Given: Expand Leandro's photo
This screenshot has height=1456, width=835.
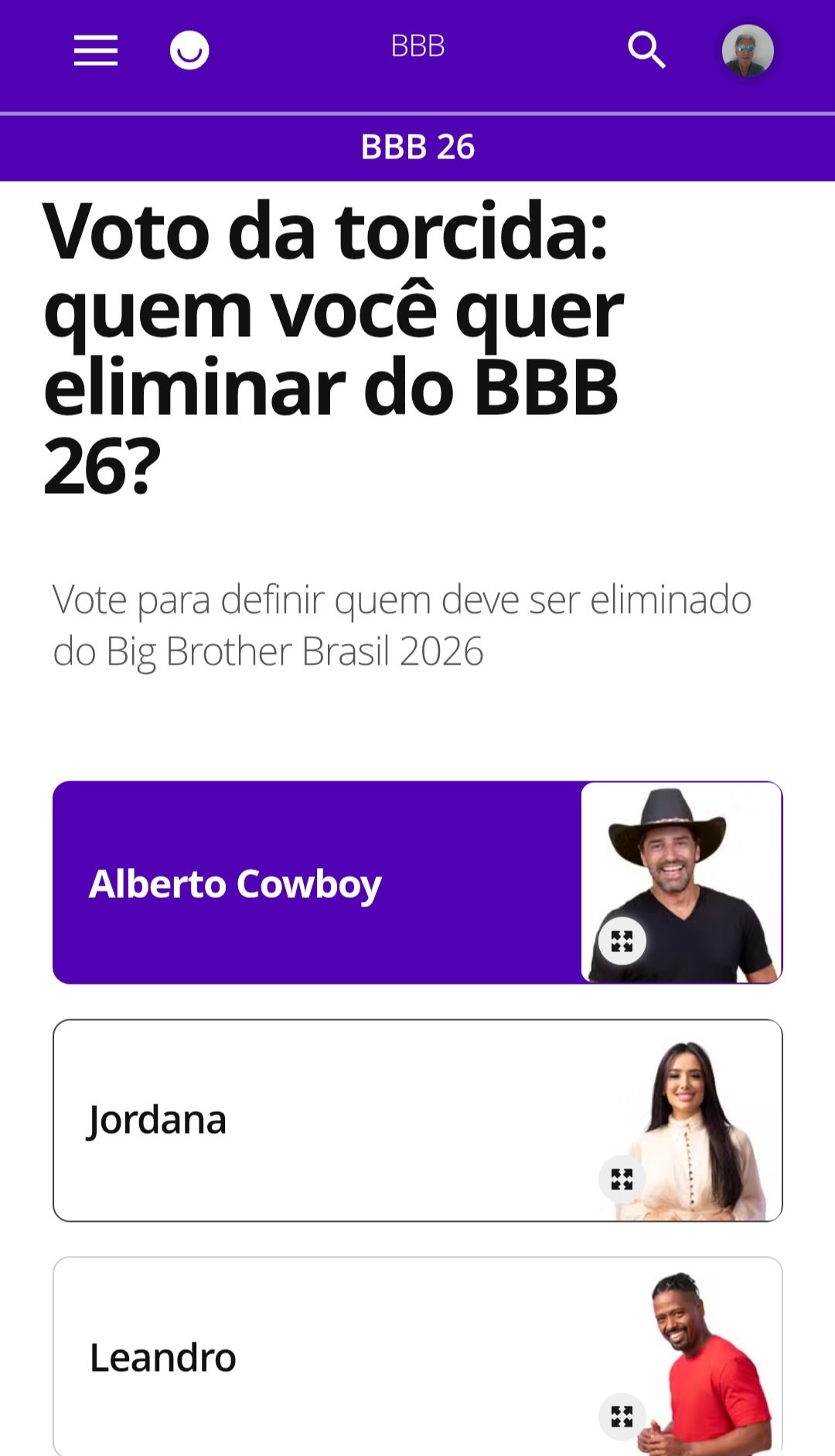Looking at the screenshot, I should [622, 1417].
